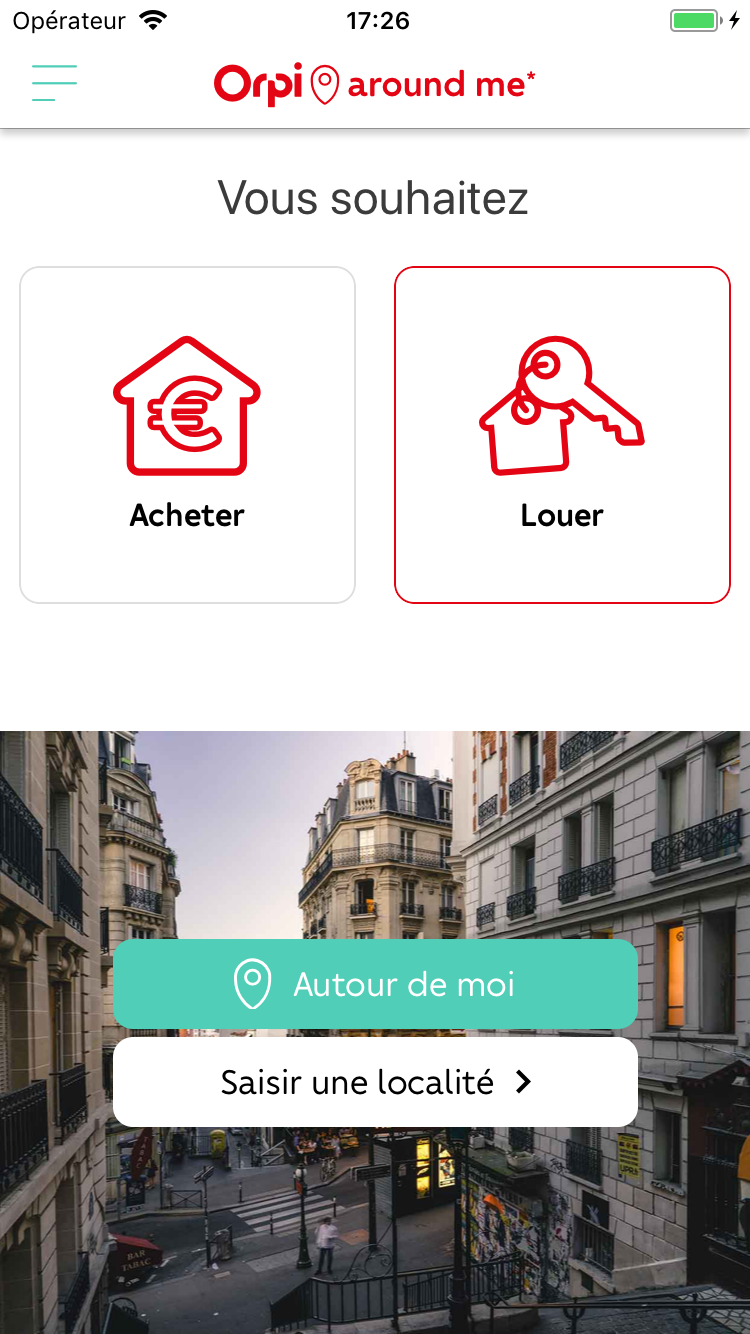Image resolution: width=750 pixels, height=1334 pixels.
Task: Toggle the highlighted Louer selection off
Action: [561, 433]
